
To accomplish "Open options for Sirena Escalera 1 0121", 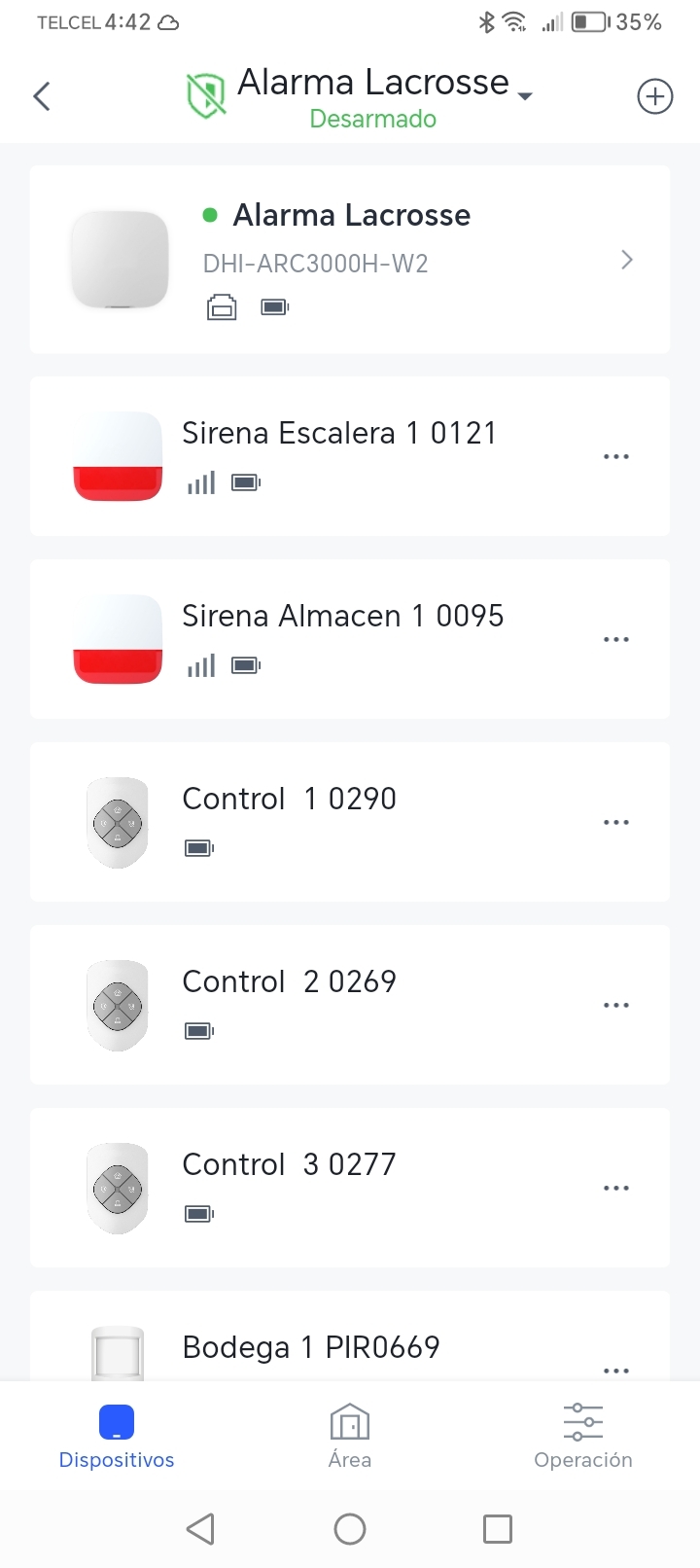I will pos(616,456).
